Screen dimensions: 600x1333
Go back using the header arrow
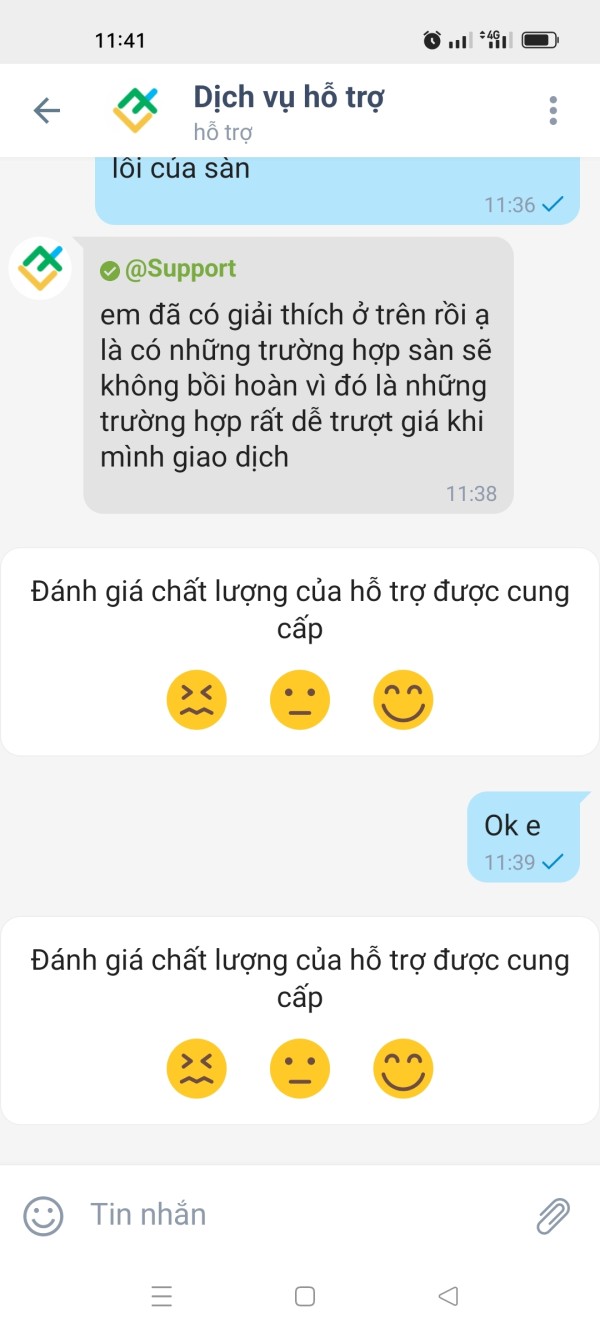47,110
